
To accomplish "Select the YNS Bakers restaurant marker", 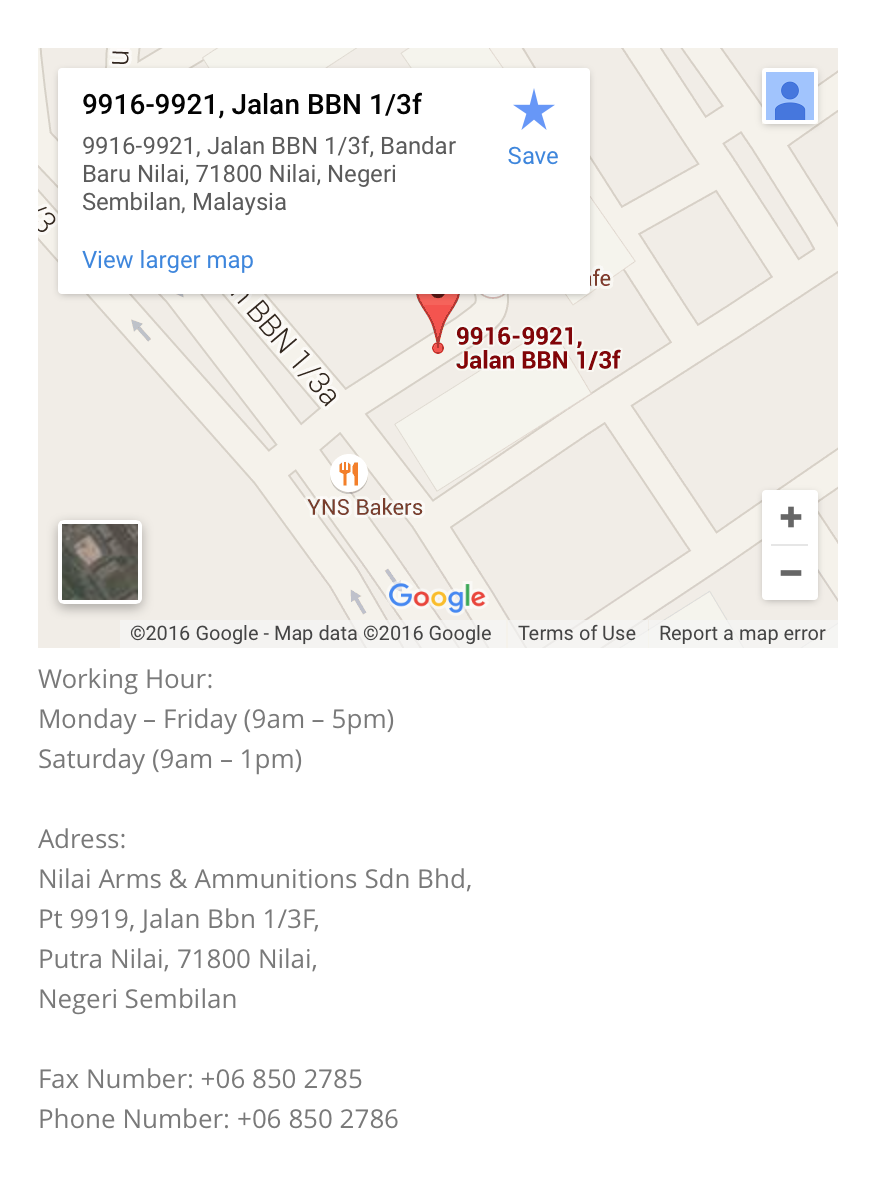I will (x=348, y=473).
